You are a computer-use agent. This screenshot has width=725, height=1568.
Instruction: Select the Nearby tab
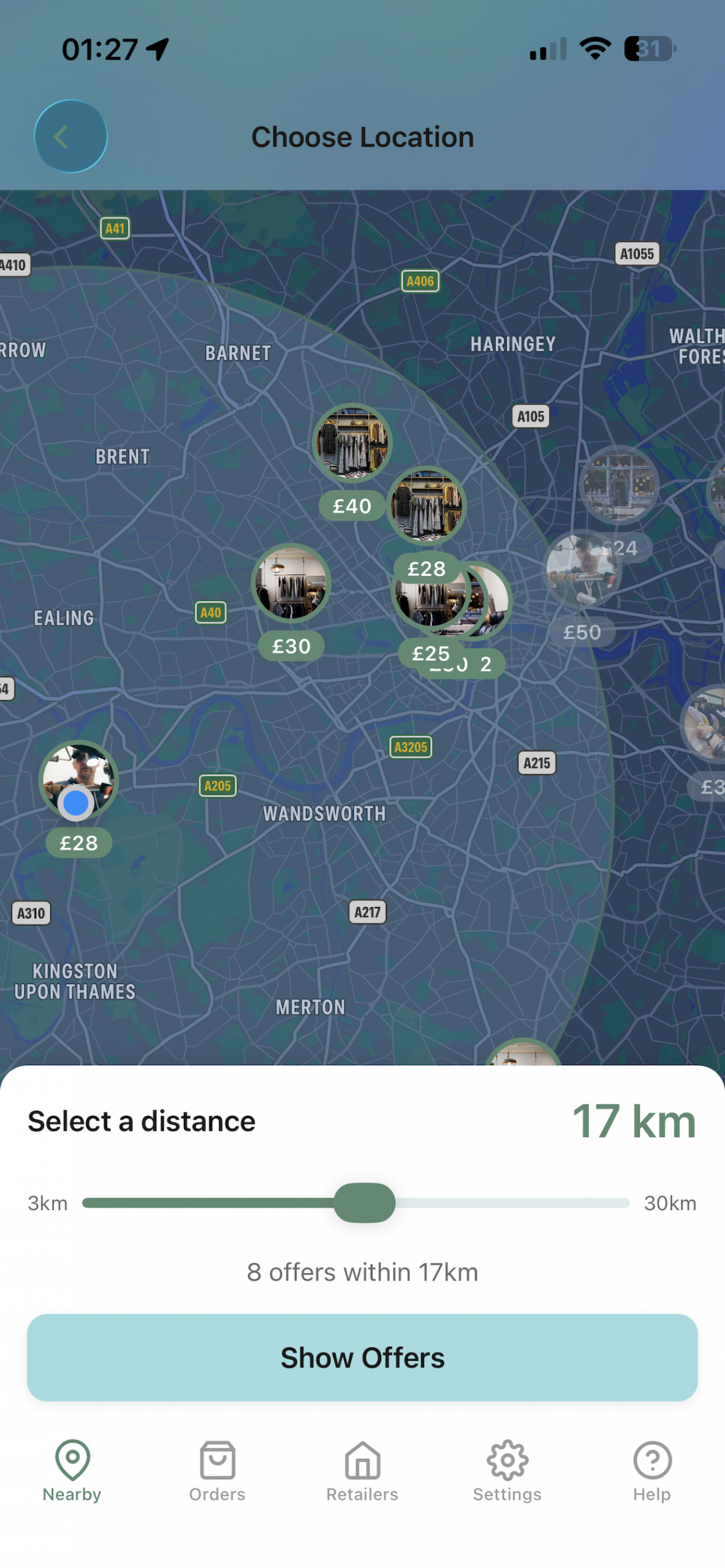[x=72, y=1470]
